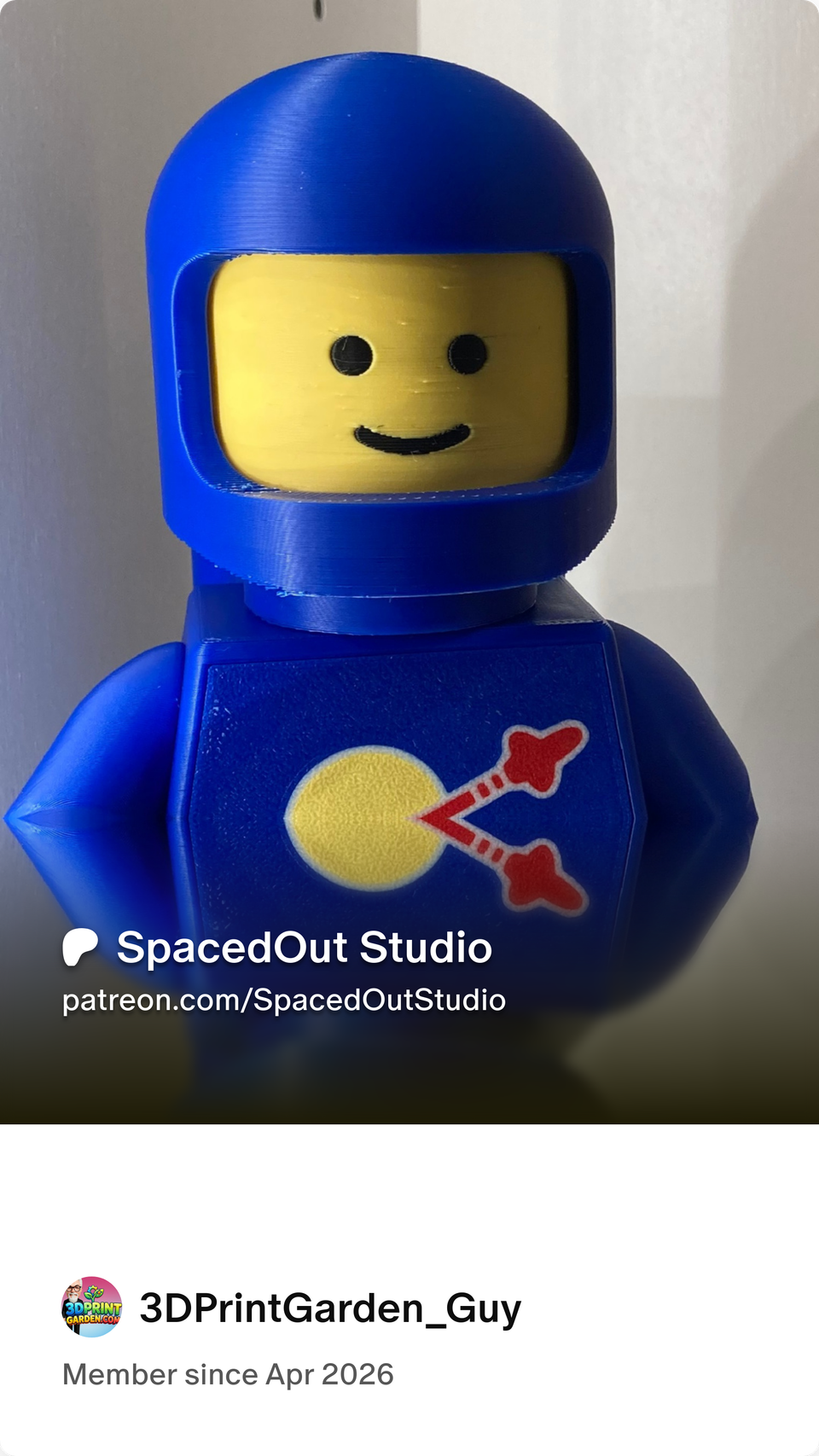Image resolution: width=819 pixels, height=1456 pixels.
Task: Select the creator attribution text block
Action: 282,972
